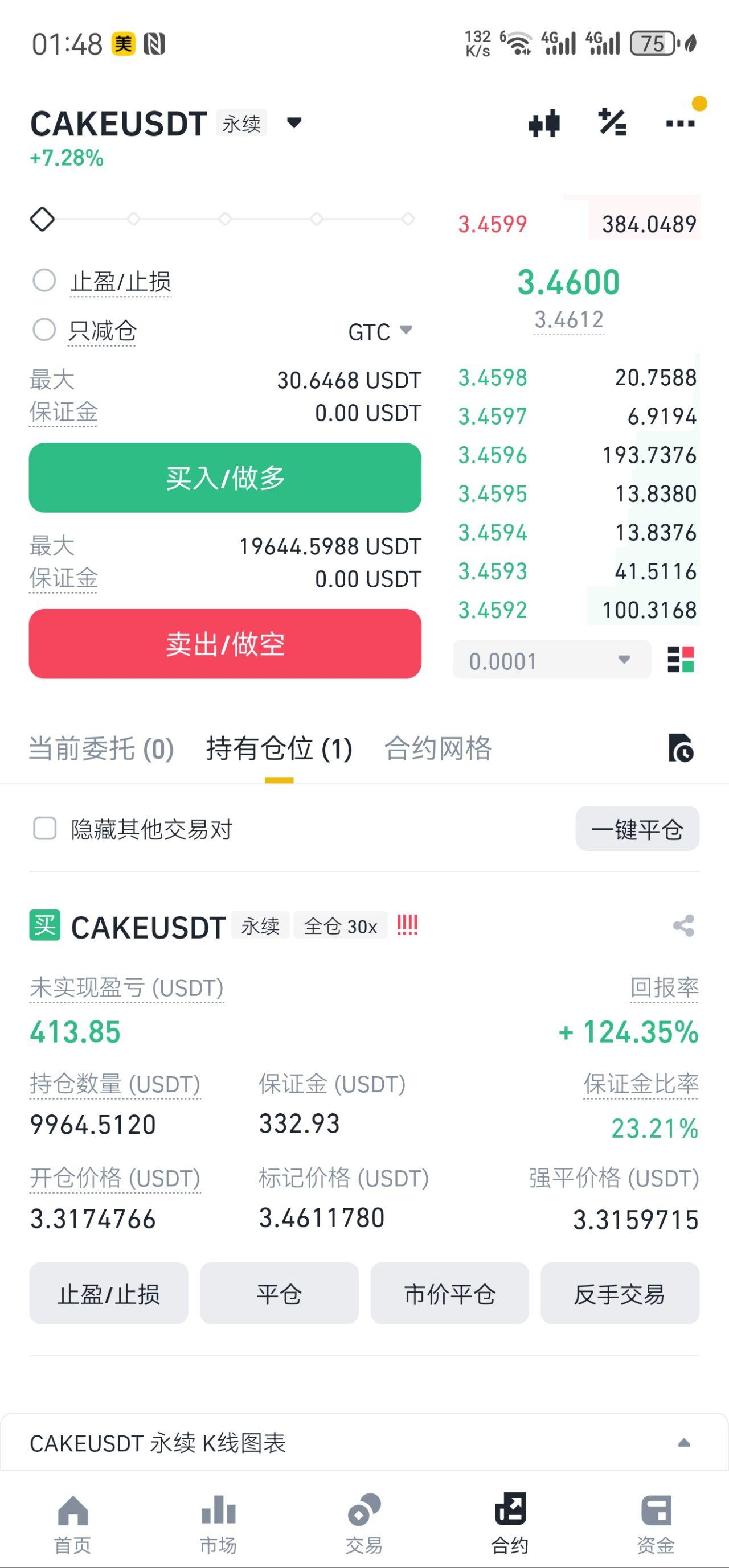This screenshot has height=1568, width=729.
Task: Check 隐藏其他交易对 checkbox
Action: [43, 828]
